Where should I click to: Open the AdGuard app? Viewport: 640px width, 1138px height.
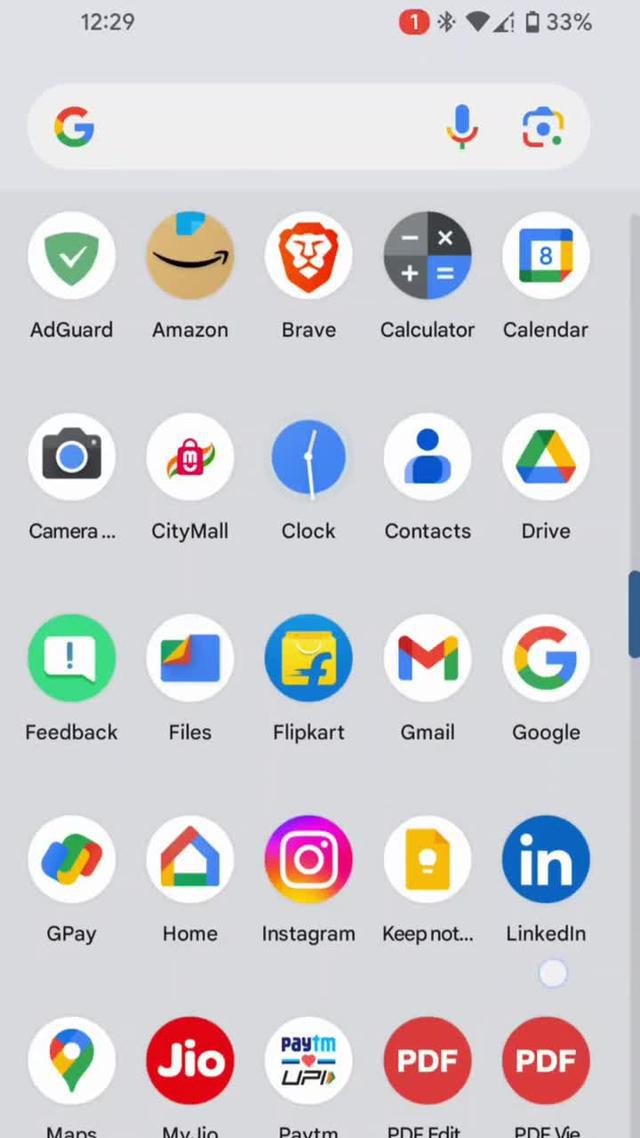[x=71, y=256]
